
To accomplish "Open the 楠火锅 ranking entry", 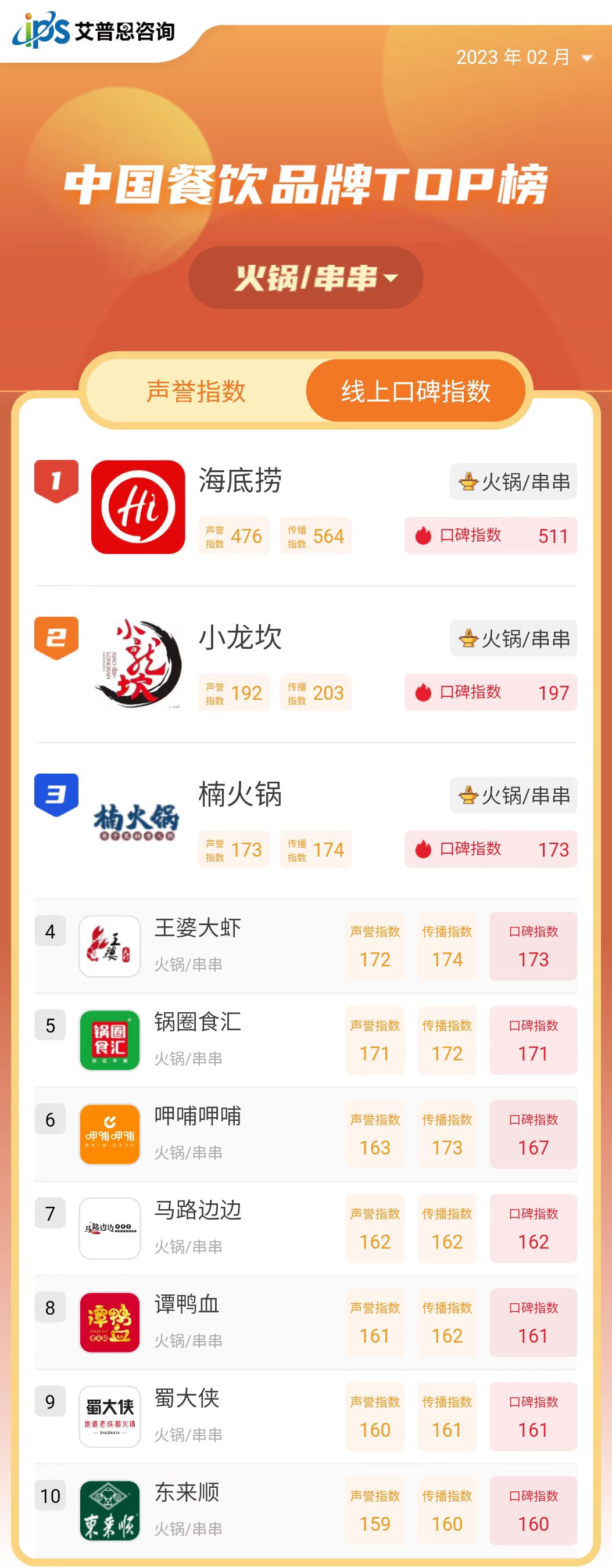I will pyautogui.click(x=240, y=794).
